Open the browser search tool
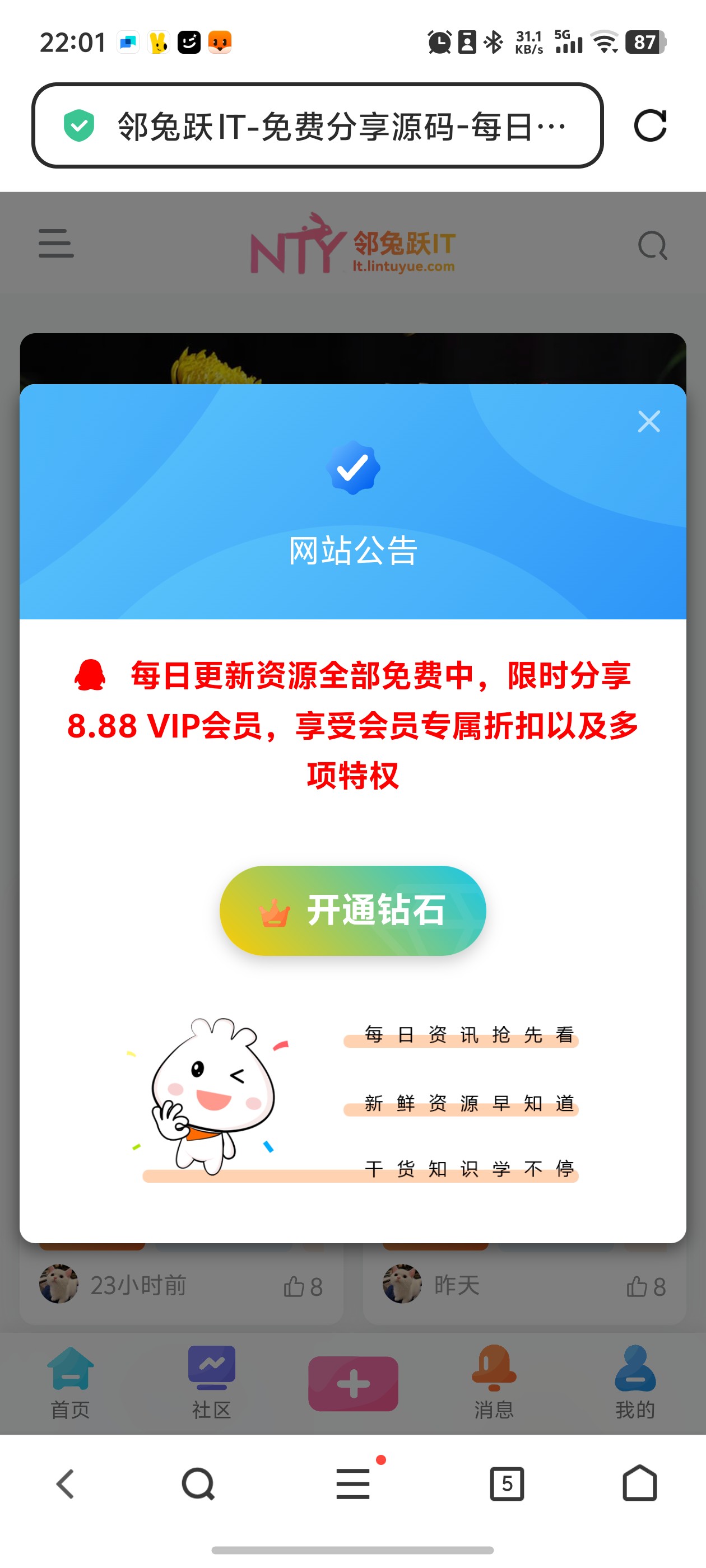 [x=198, y=1483]
